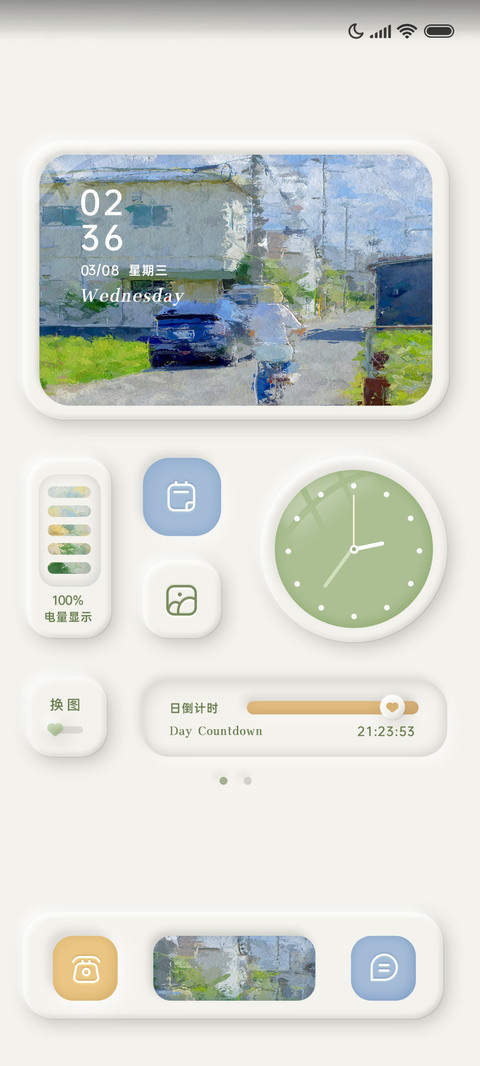The height and width of the screenshot is (1066, 480).
Task: Tap the 换图 change-picture toggle
Action: (67, 717)
